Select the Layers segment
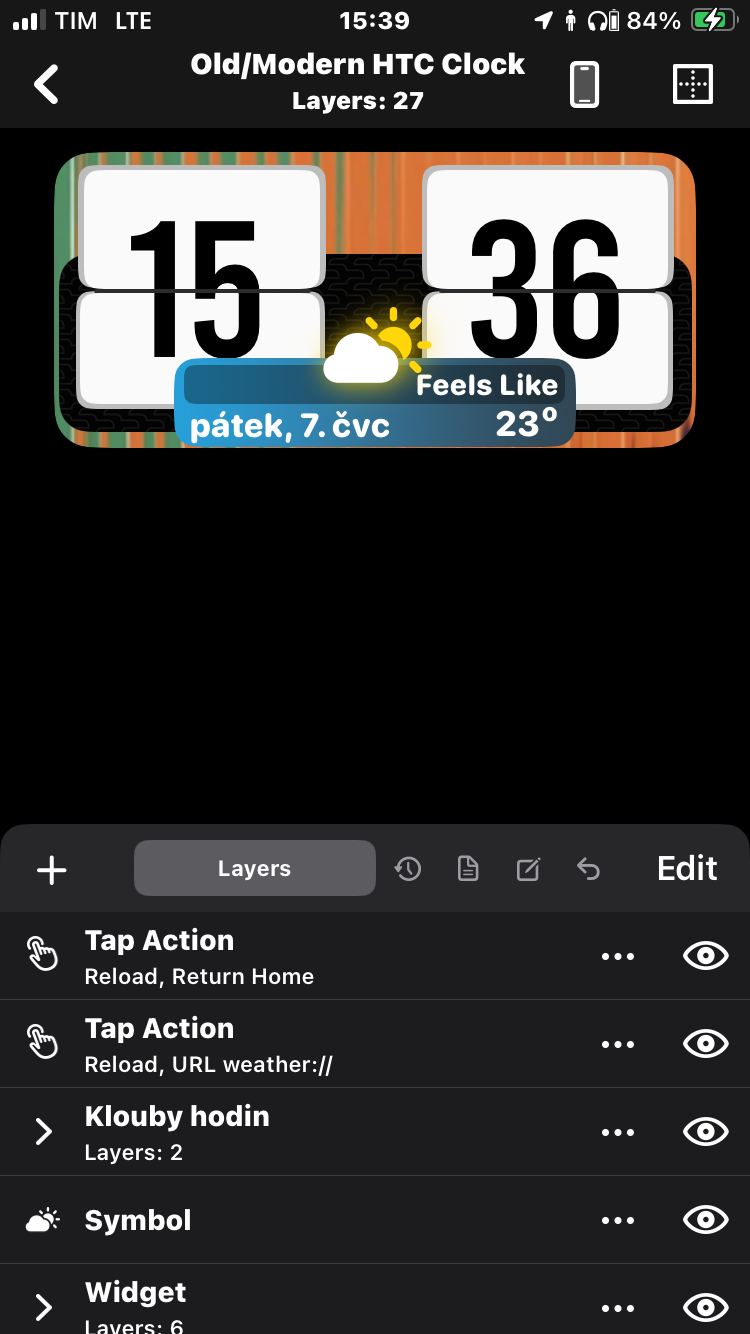Image resolution: width=750 pixels, height=1334 pixels. tap(254, 868)
